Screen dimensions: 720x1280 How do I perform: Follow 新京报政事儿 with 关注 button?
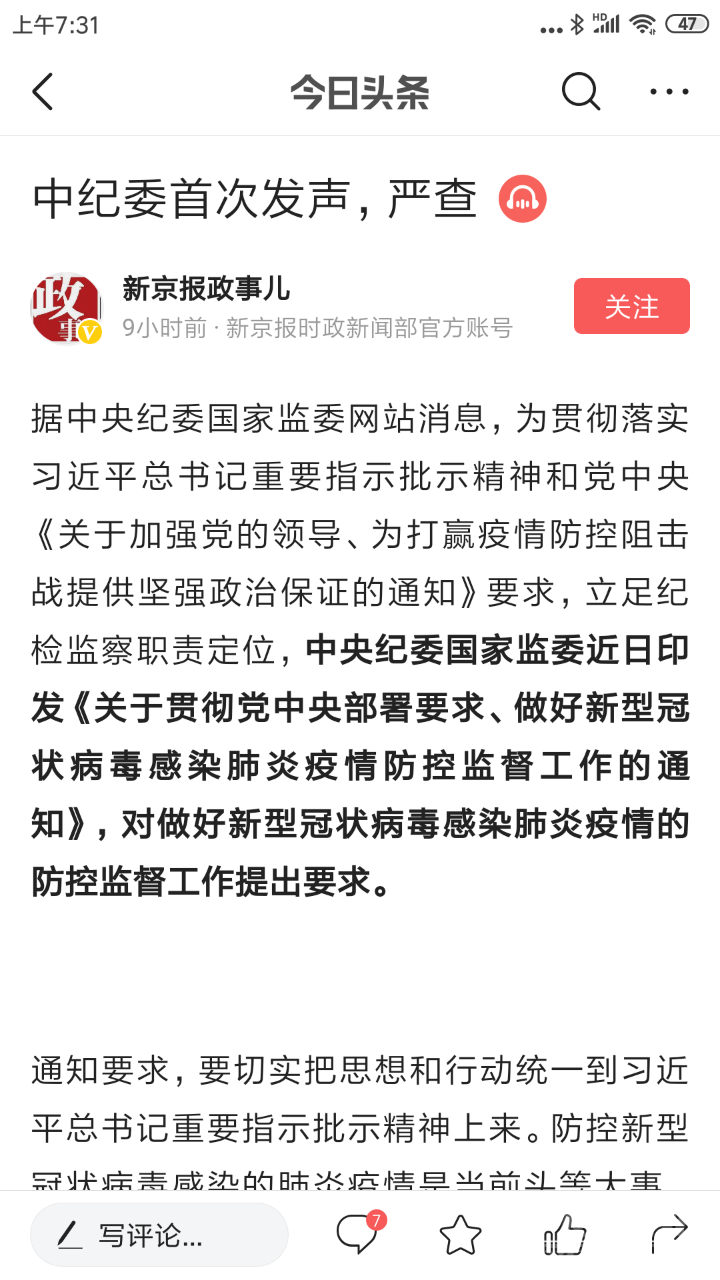pos(631,306)
